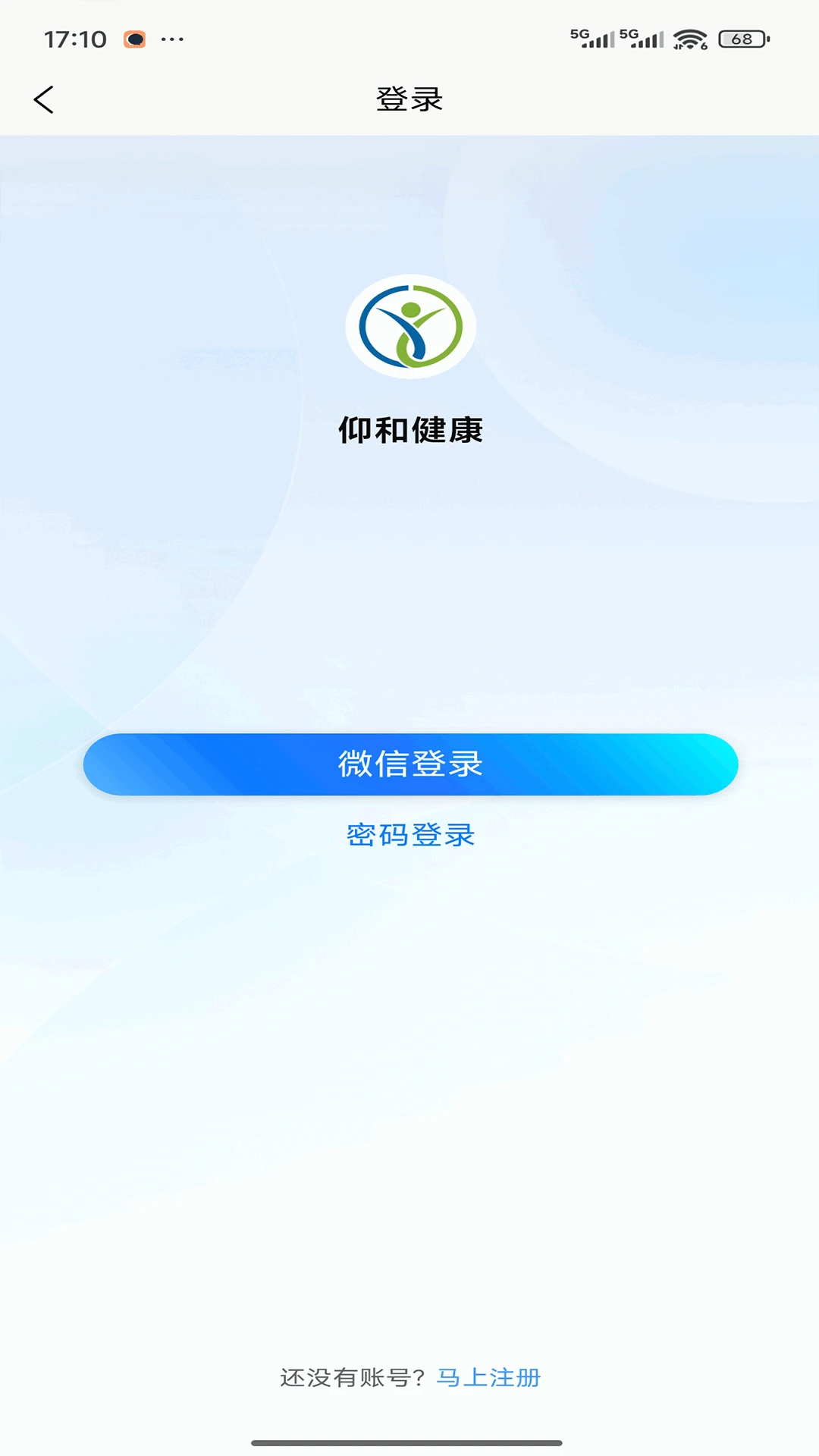Screen dimensions: 819x1456
Task: Choose 密码登录 password login
Action: [410, 835]
